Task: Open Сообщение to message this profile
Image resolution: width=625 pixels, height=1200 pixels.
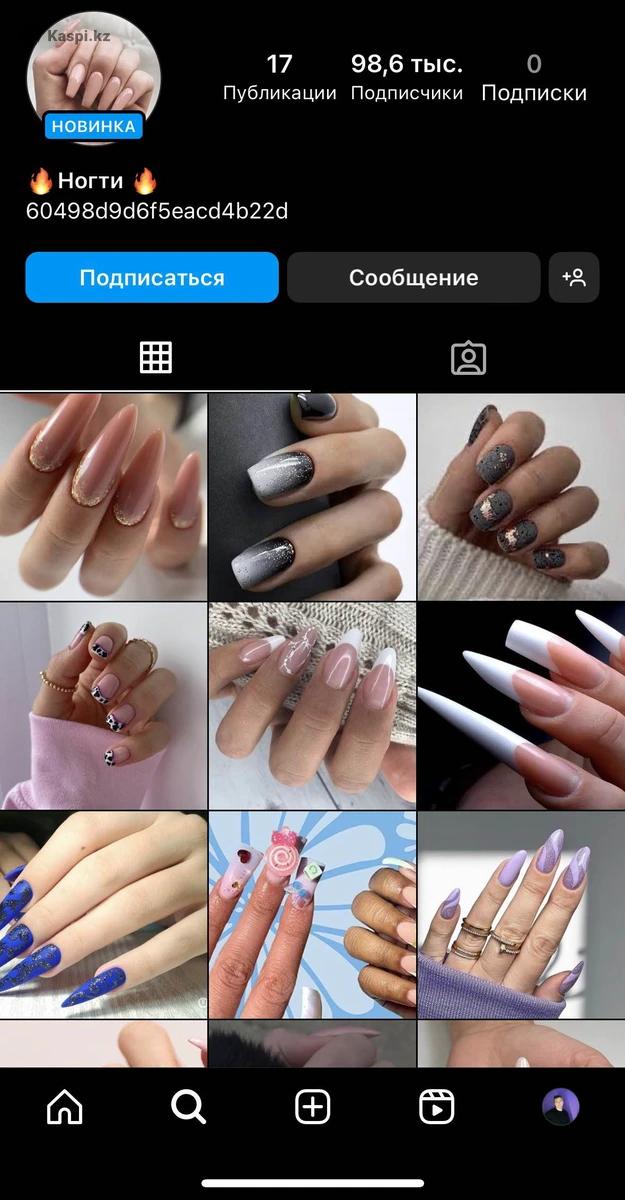Action: tap(413, 277)
